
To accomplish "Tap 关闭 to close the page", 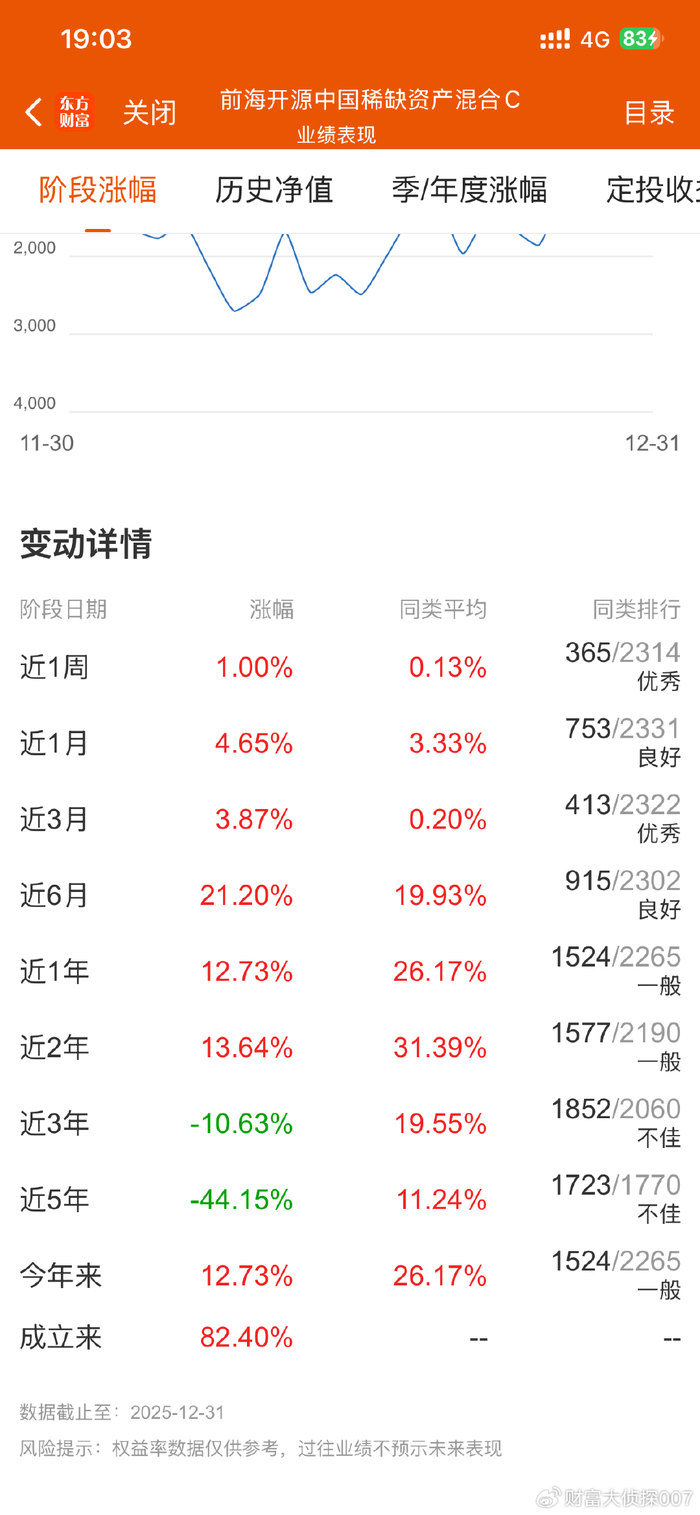I will click(x=149, y=112).
